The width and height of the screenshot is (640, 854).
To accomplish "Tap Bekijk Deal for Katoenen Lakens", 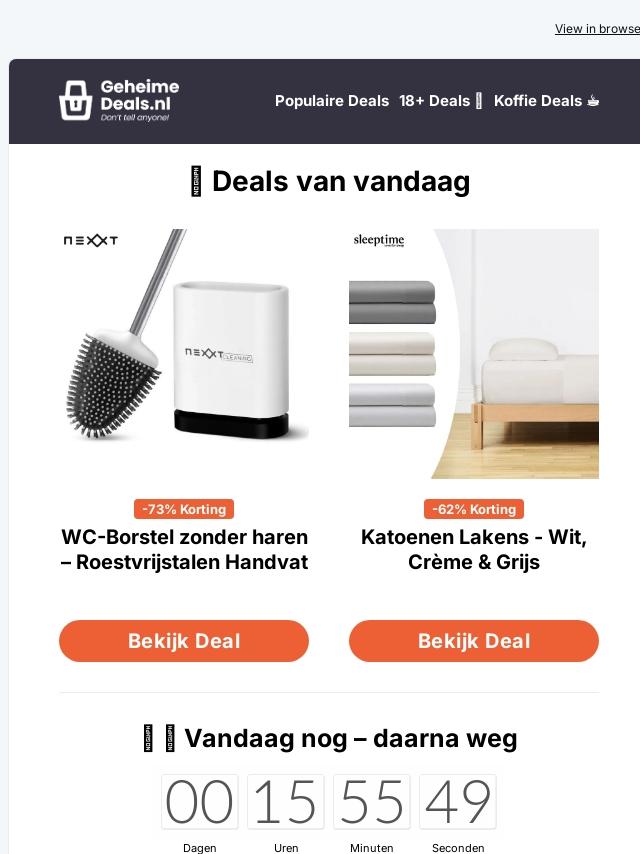I will 474,641.
